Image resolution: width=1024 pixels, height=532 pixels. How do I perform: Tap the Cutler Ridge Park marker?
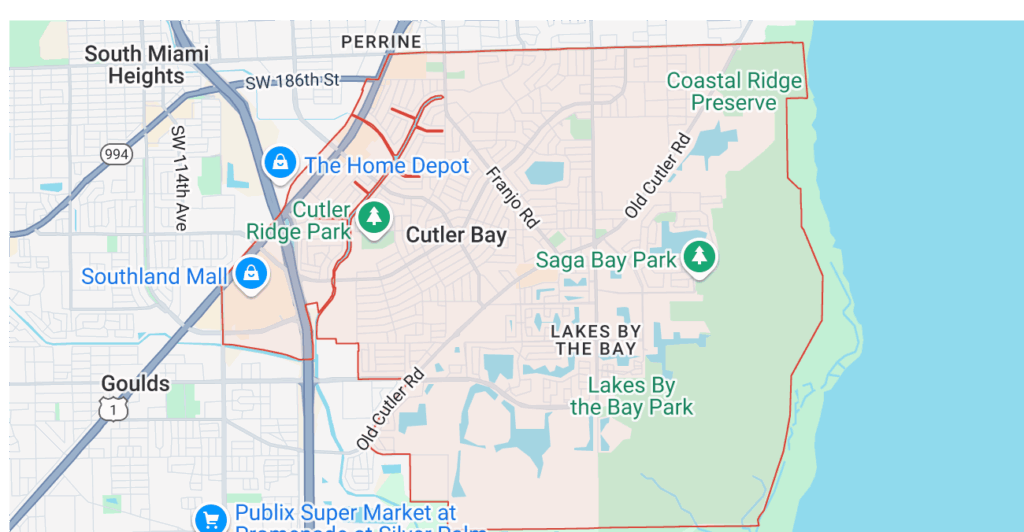(x=374, y=219)
